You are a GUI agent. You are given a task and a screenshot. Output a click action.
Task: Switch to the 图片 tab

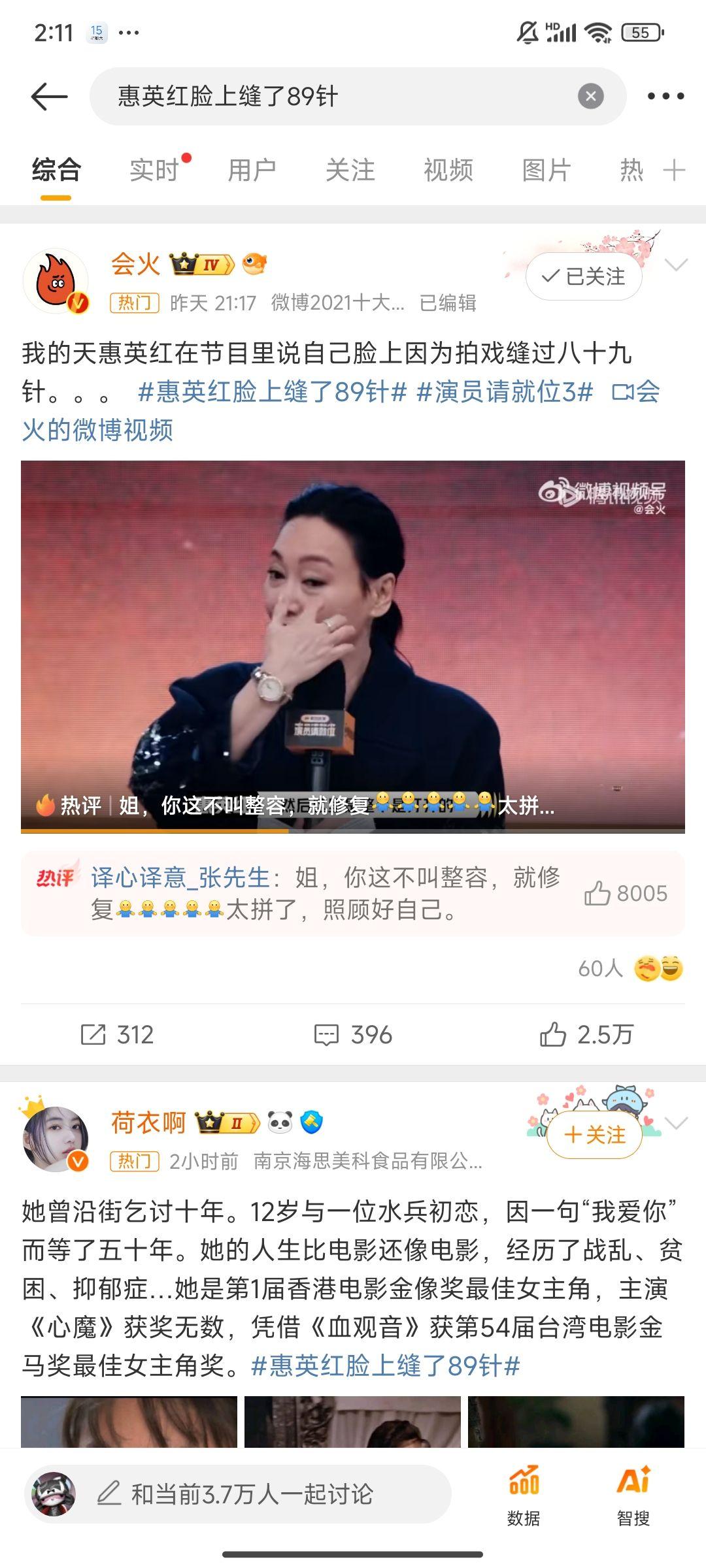[546, 171]
